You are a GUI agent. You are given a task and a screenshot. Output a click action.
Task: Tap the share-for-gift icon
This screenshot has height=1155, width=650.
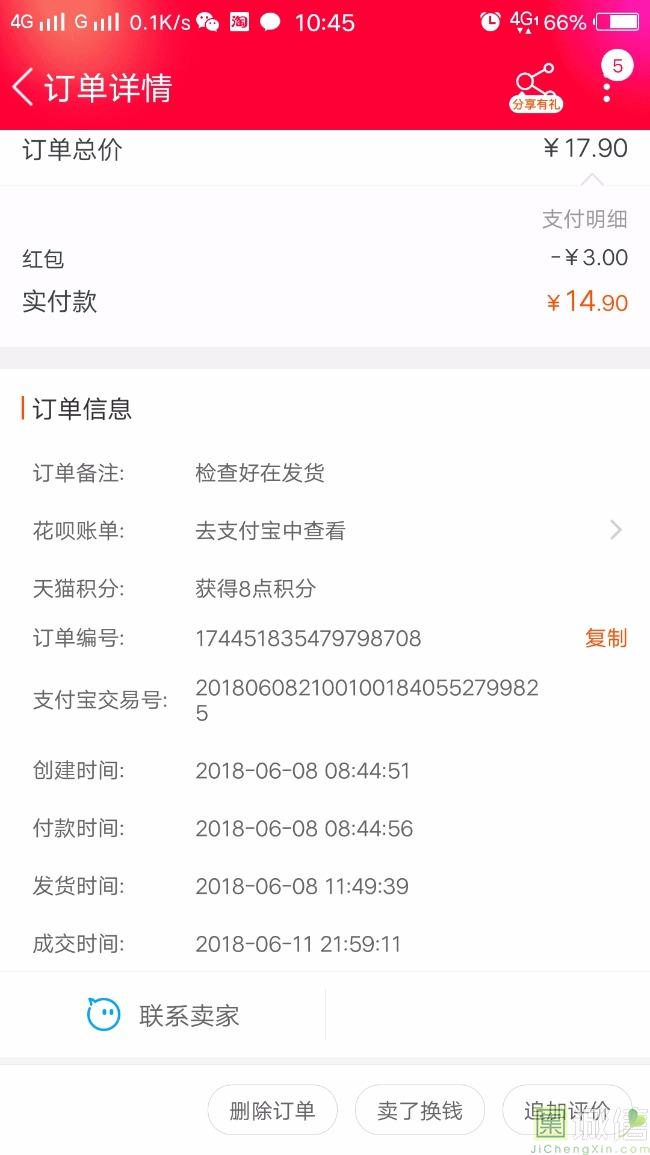tap(536, 88)
